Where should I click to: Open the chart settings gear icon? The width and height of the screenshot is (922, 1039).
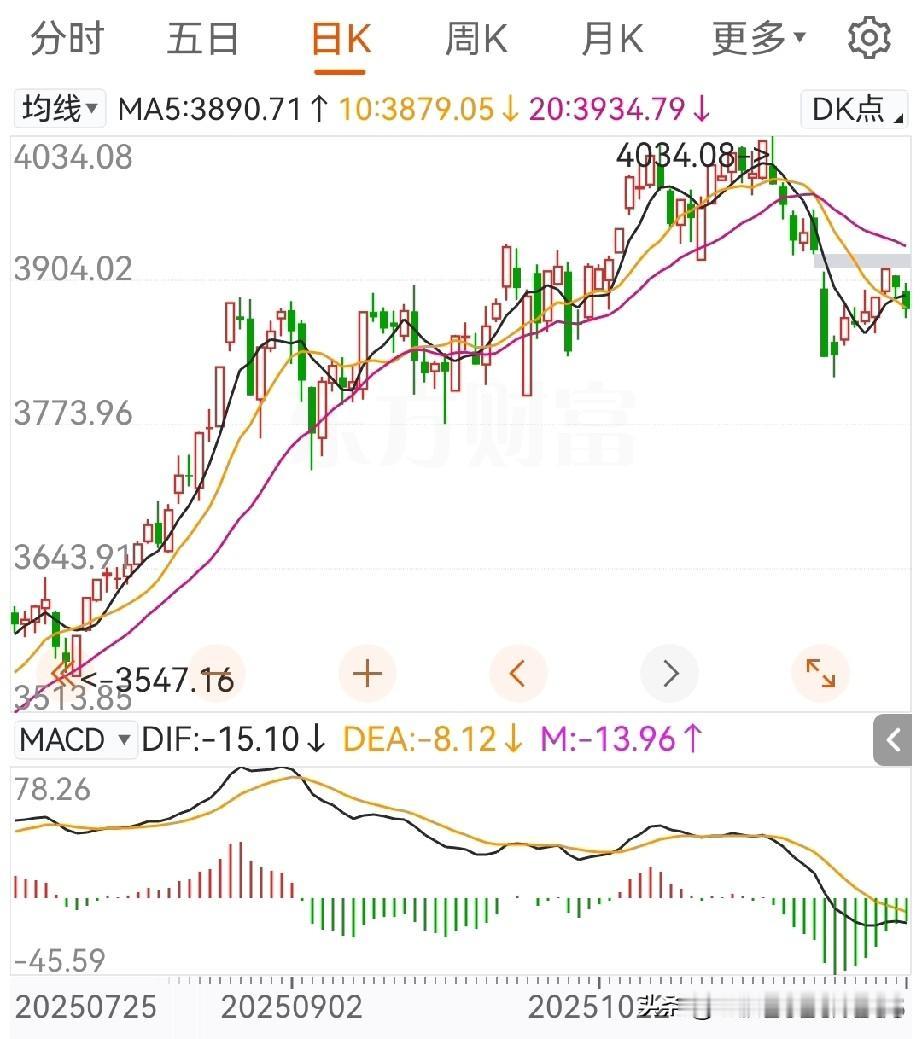tap(869, 37)
